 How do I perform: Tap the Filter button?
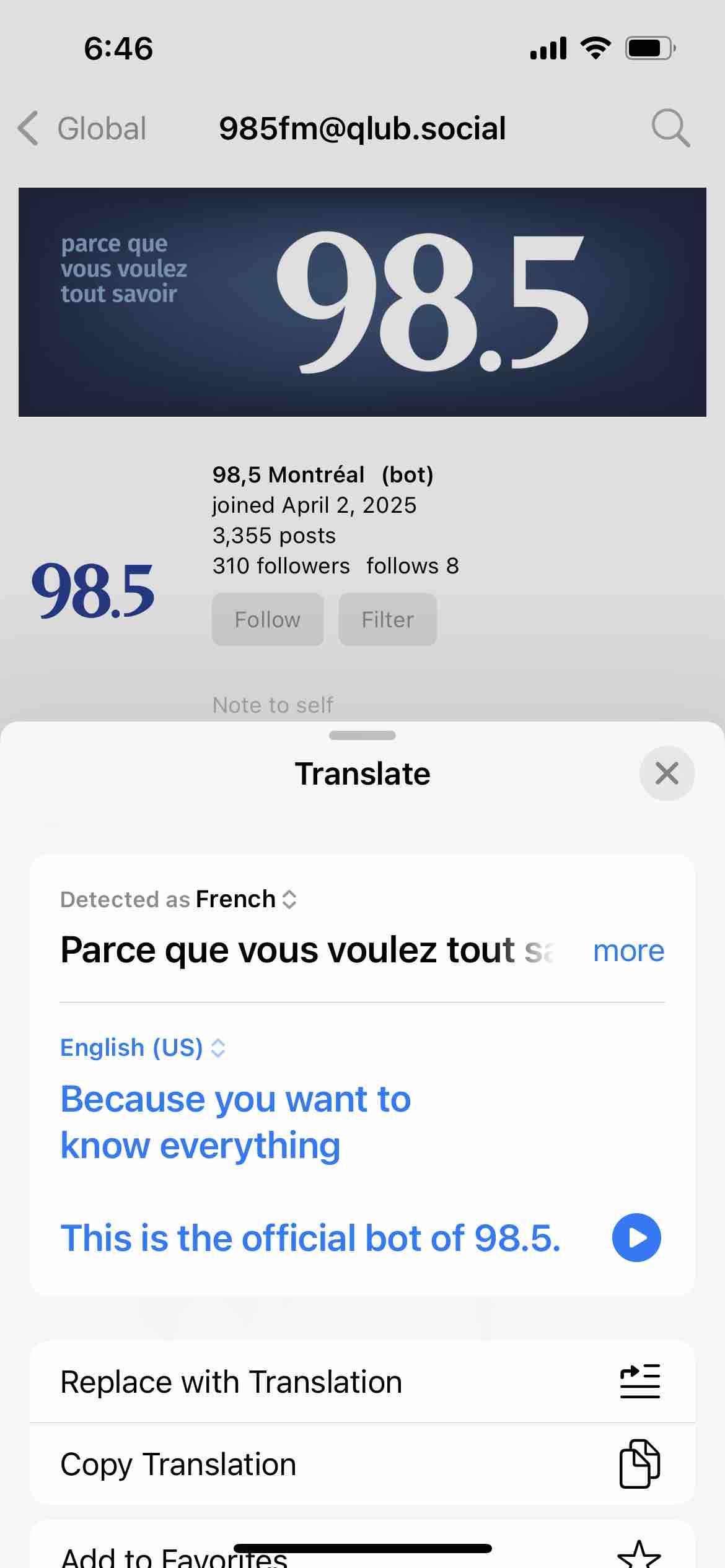[x=387, y=619]
